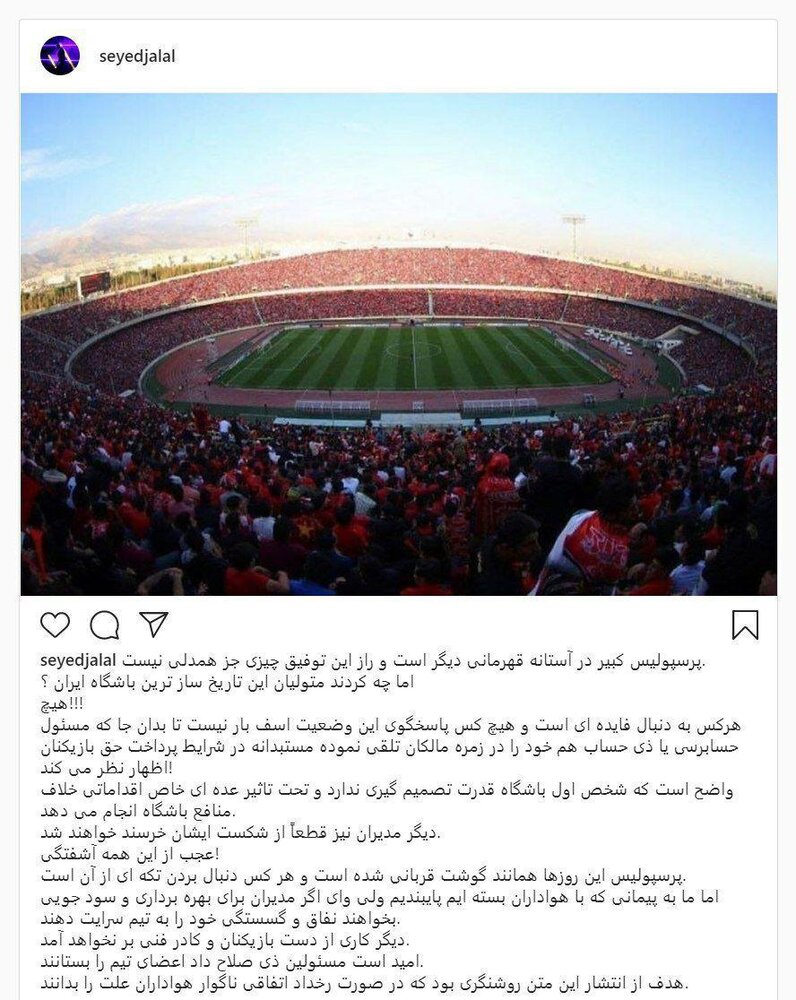
Task: Open seyedjalal's profile picture
Action: tap(60, 56)
